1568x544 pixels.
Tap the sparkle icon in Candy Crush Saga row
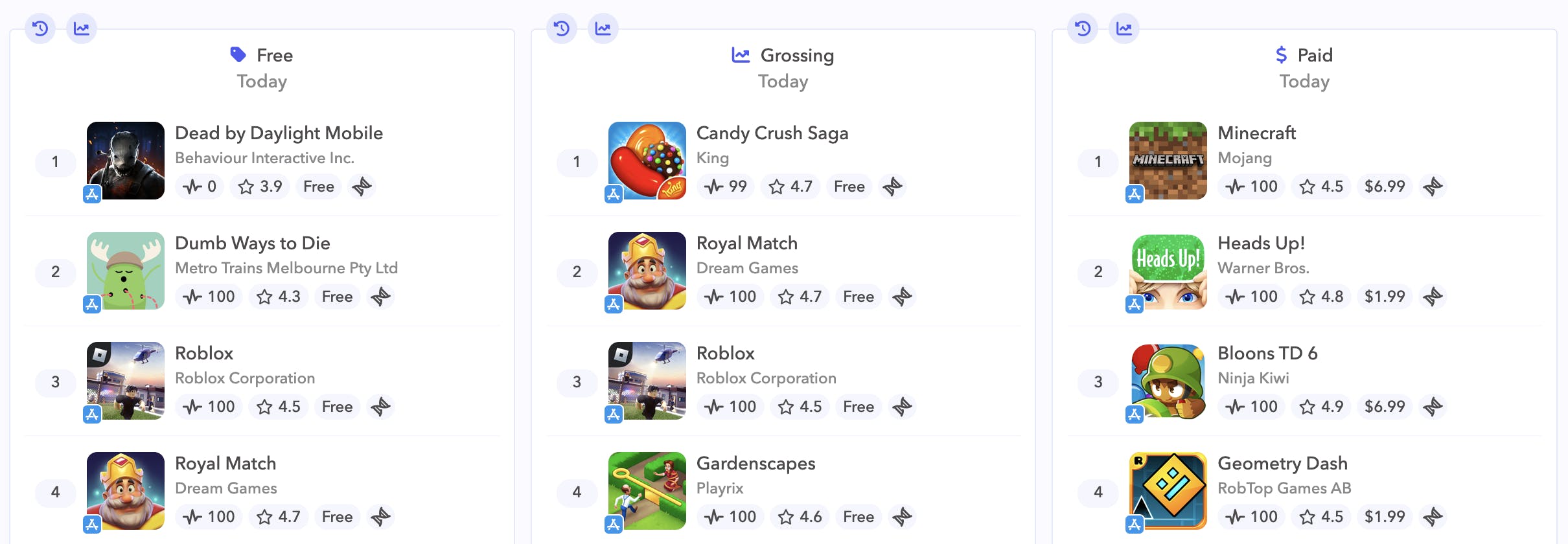pyautogui.click(x=892, y=187)
